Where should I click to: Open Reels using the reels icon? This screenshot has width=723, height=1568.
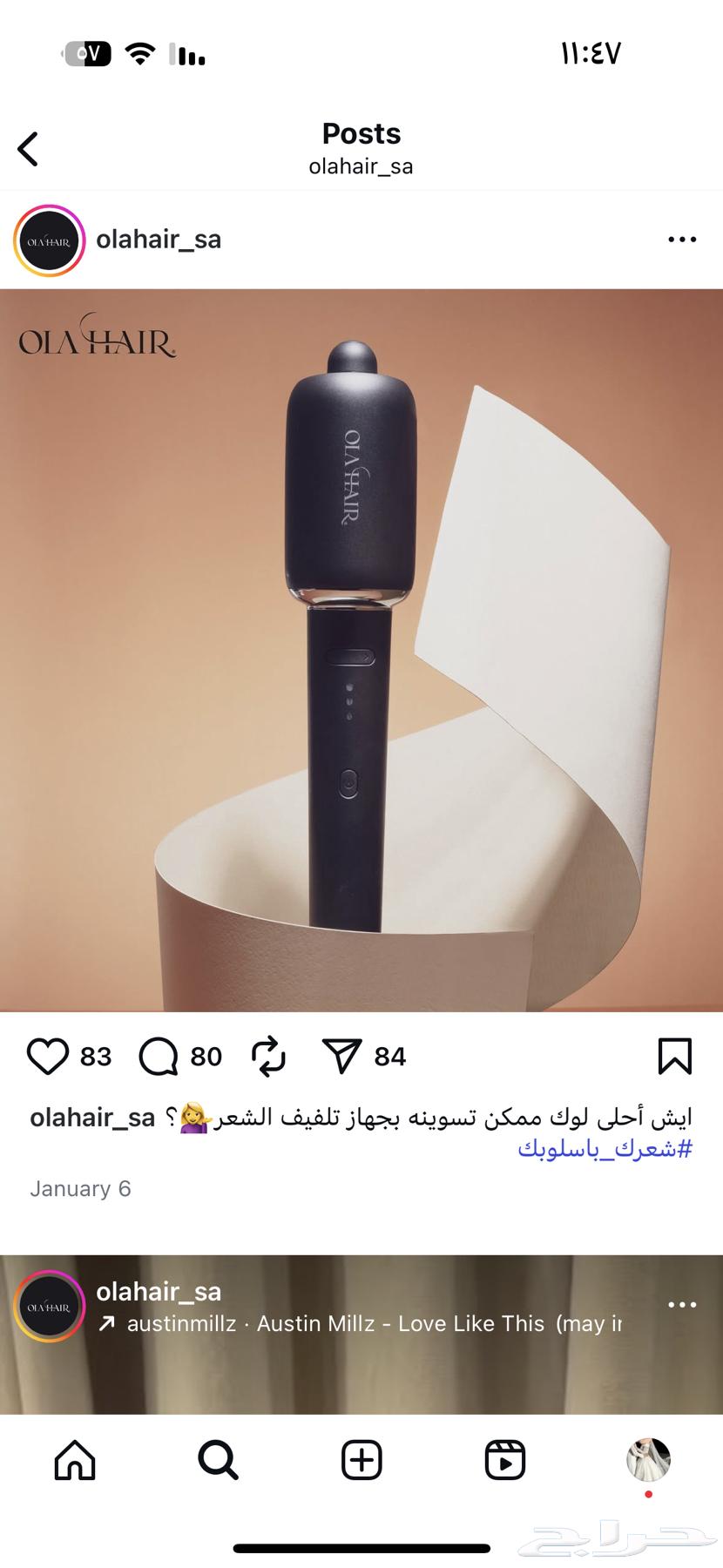coord(505,1462)
